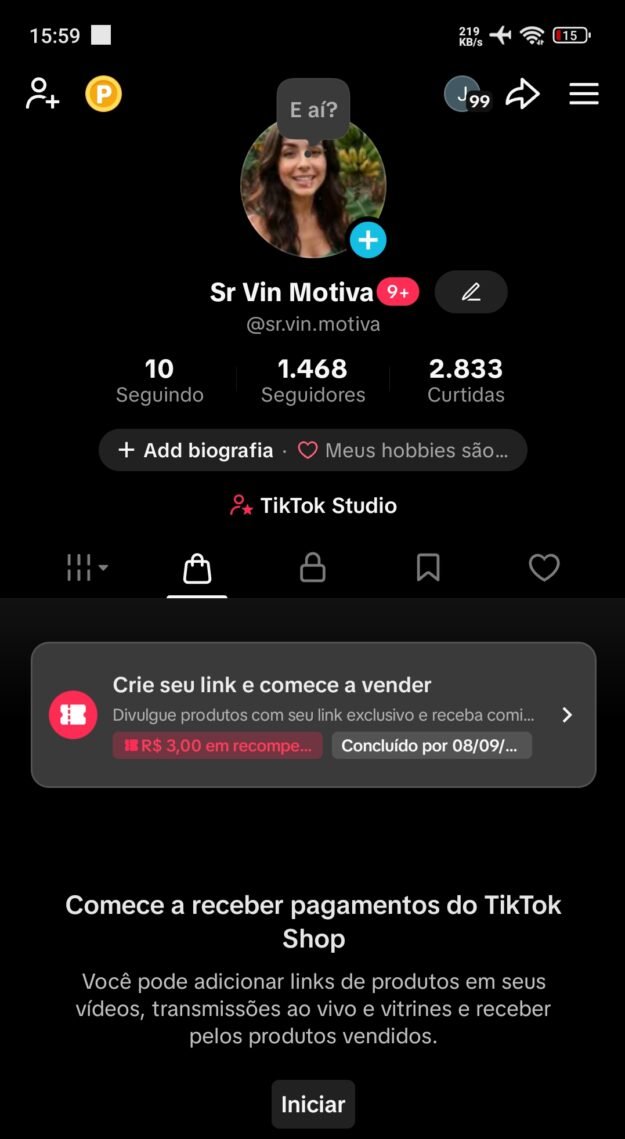This screenshot has width=625, height=1139.
Task: Open the Seguidores list
Action: pyautogui.click(x=312, y=380)
